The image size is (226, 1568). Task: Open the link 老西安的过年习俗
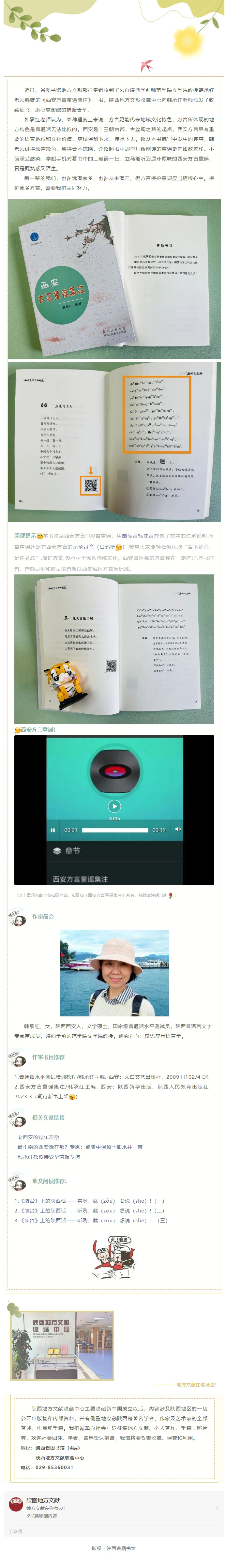38,1137
